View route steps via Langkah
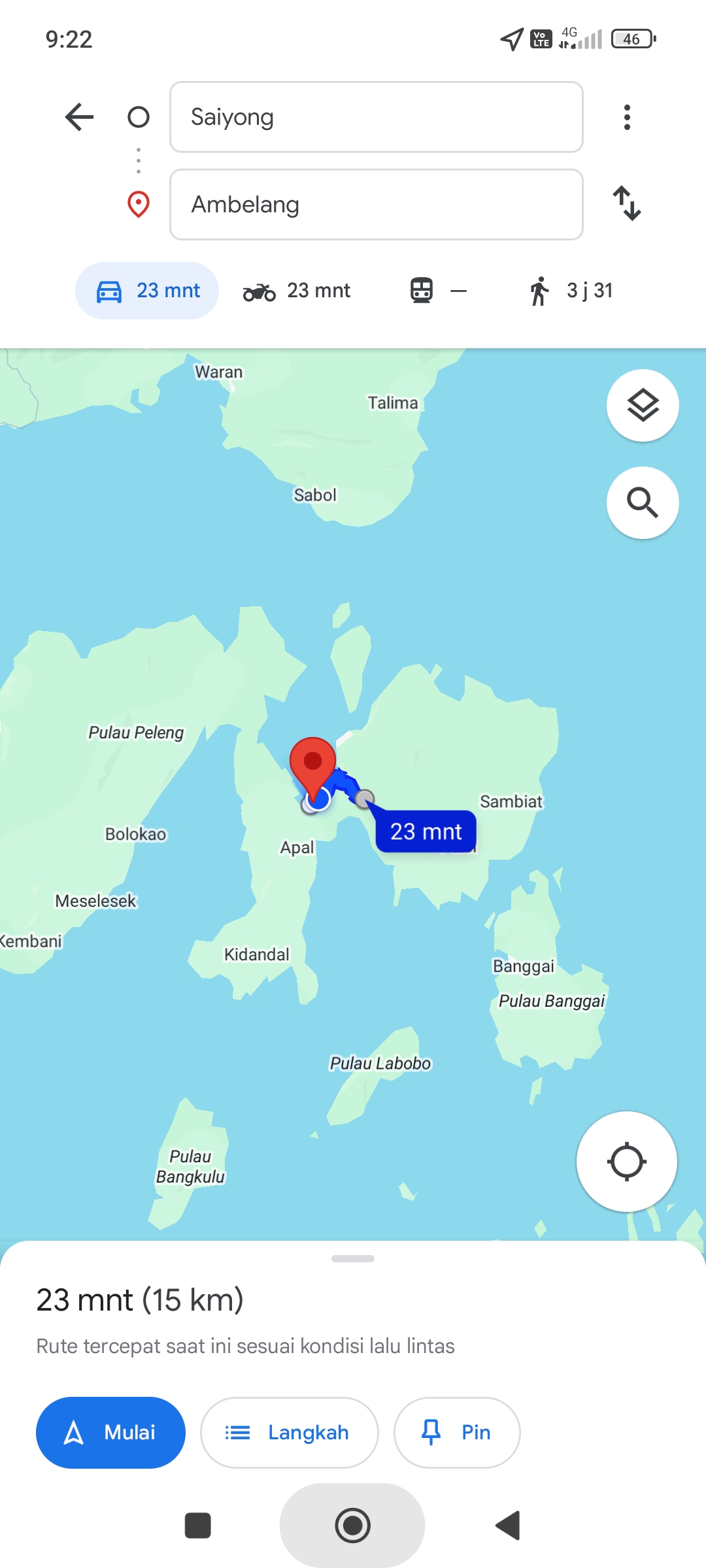Screen dimensions: 706x1568 289,1433
